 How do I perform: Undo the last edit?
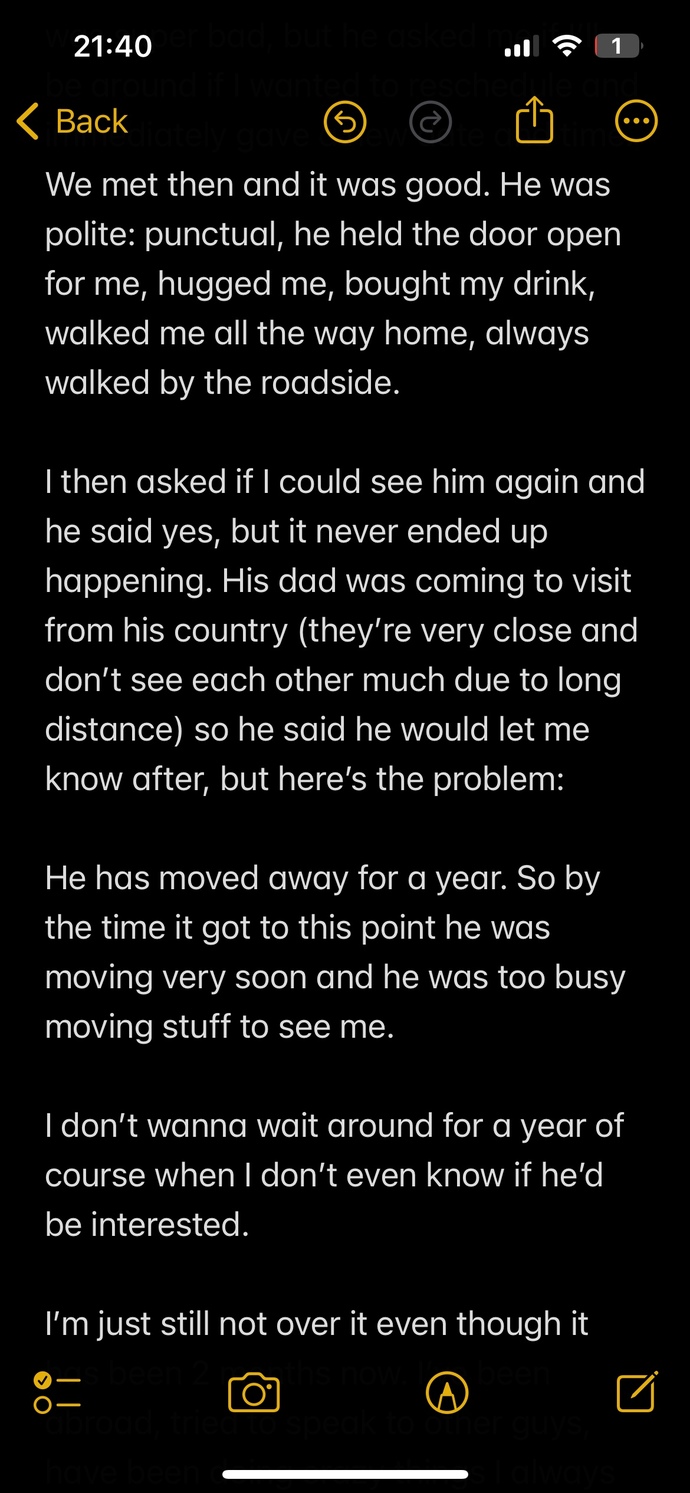345,123
